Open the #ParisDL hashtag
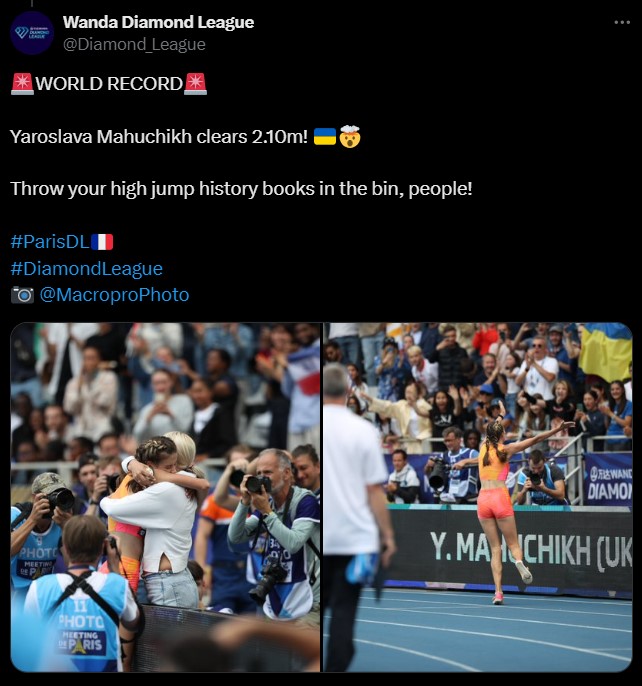Viewport: 642px width, 686px height. pos(50,242)
